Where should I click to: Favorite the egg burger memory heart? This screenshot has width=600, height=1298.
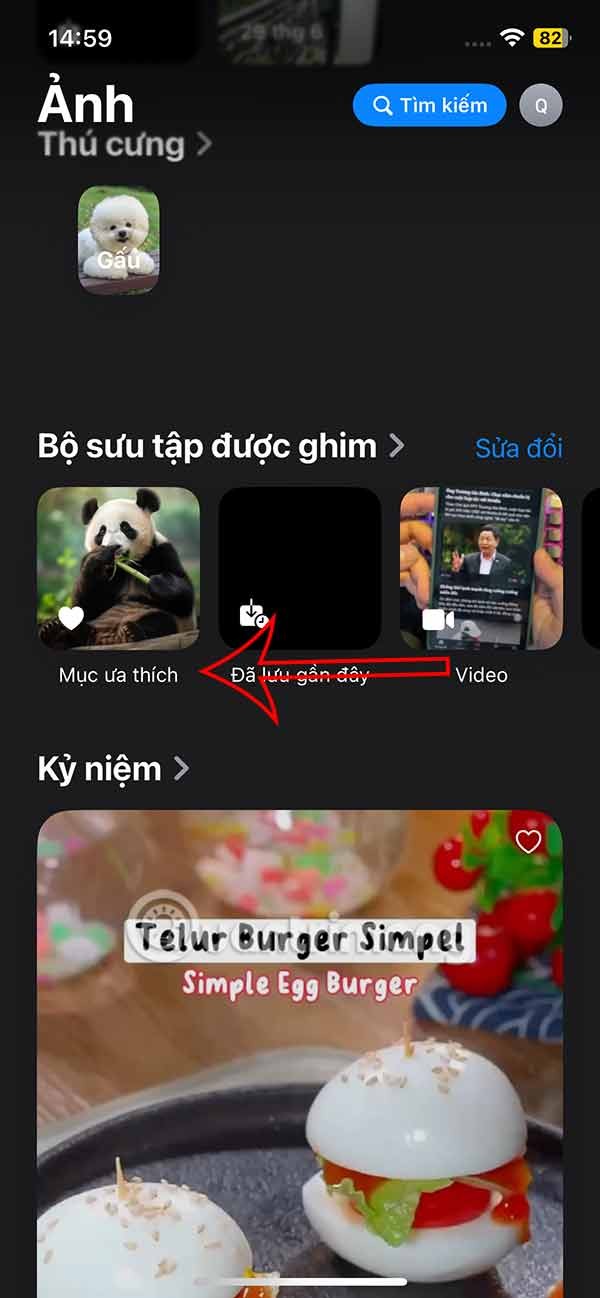[529, 842]
